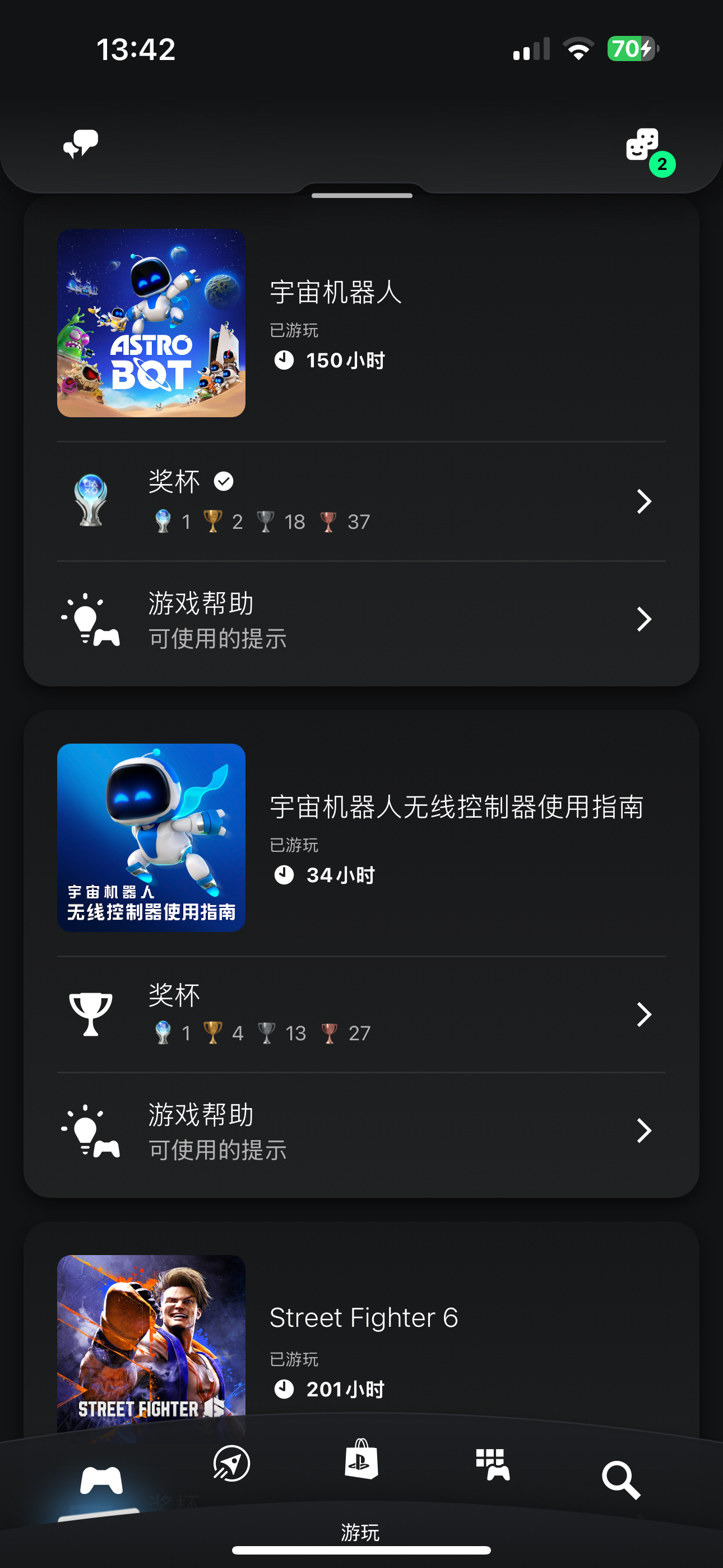Open the messages chat bubbles icon
Viewport: 723px width, 1568px height.
[x=80, y=144]
